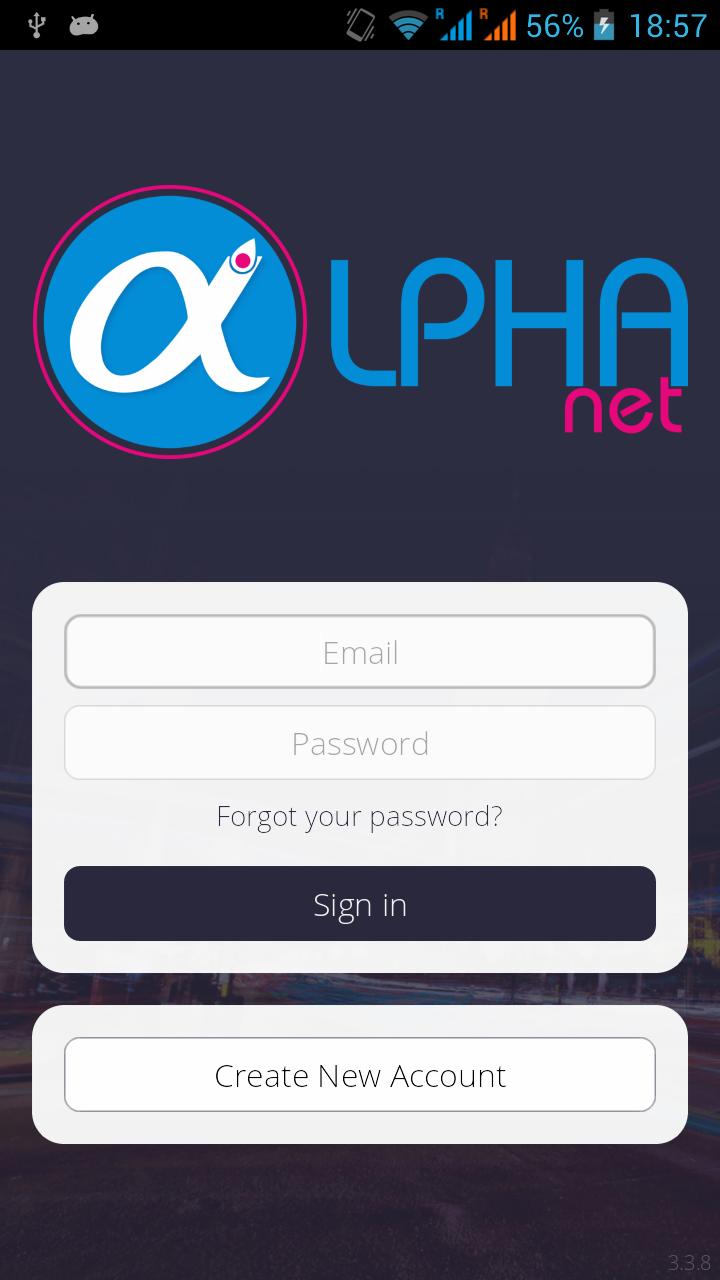Image resolution: width=720 pixels, height=1280 pixels.
Task: Select Create New Account
Action: point(360,1075)
